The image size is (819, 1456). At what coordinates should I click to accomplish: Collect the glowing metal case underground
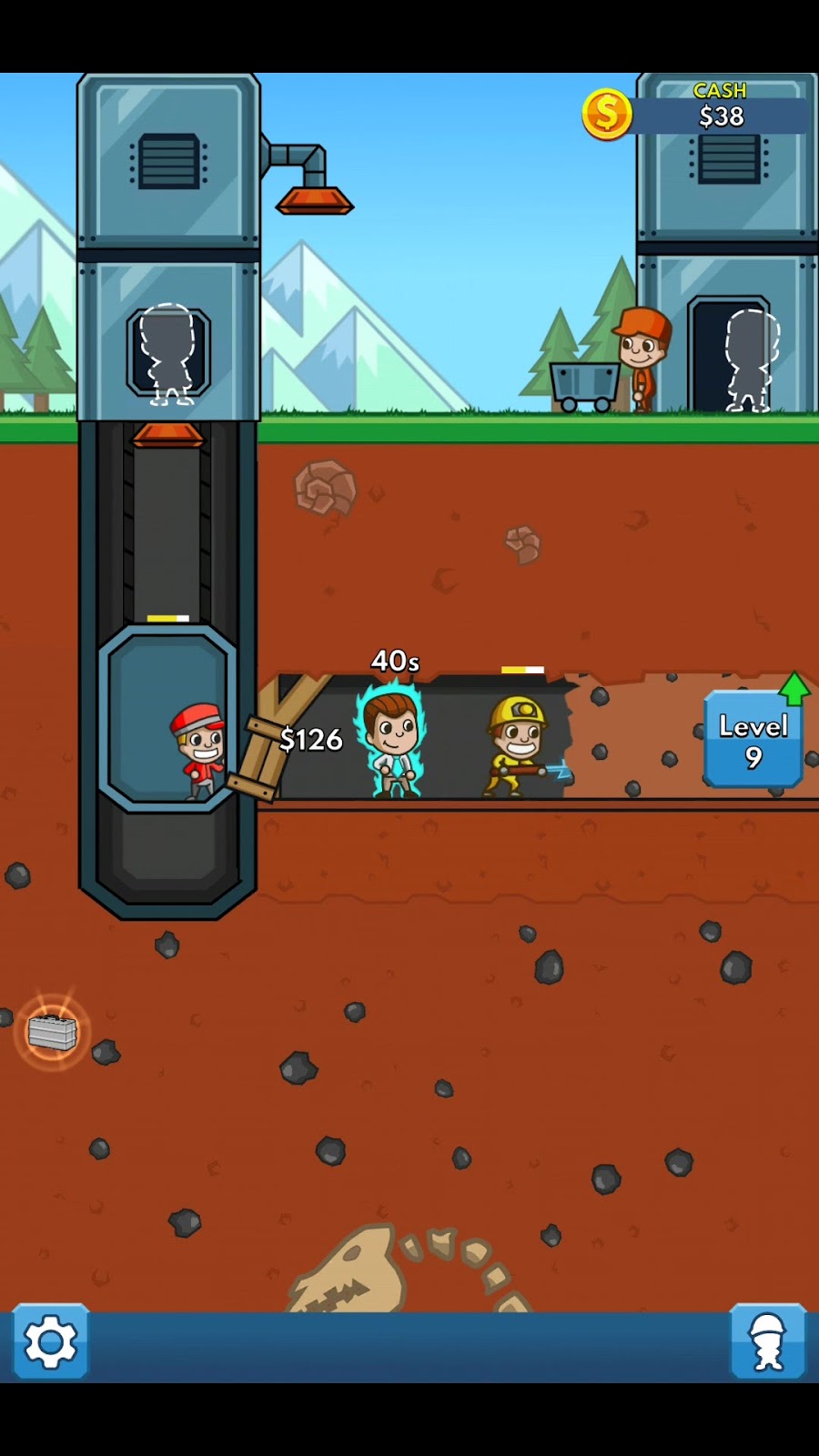52,1032
